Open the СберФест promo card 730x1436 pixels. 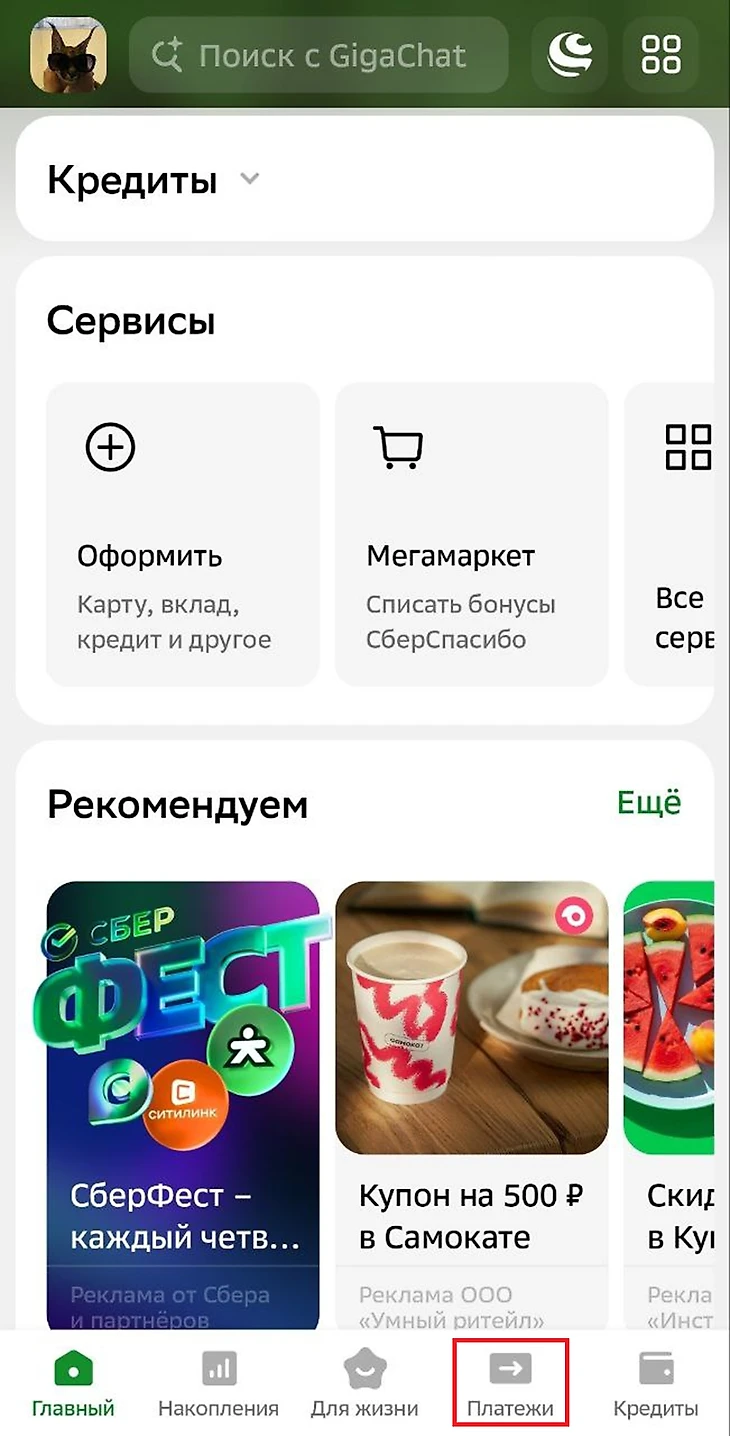(x=183, y=1100)
